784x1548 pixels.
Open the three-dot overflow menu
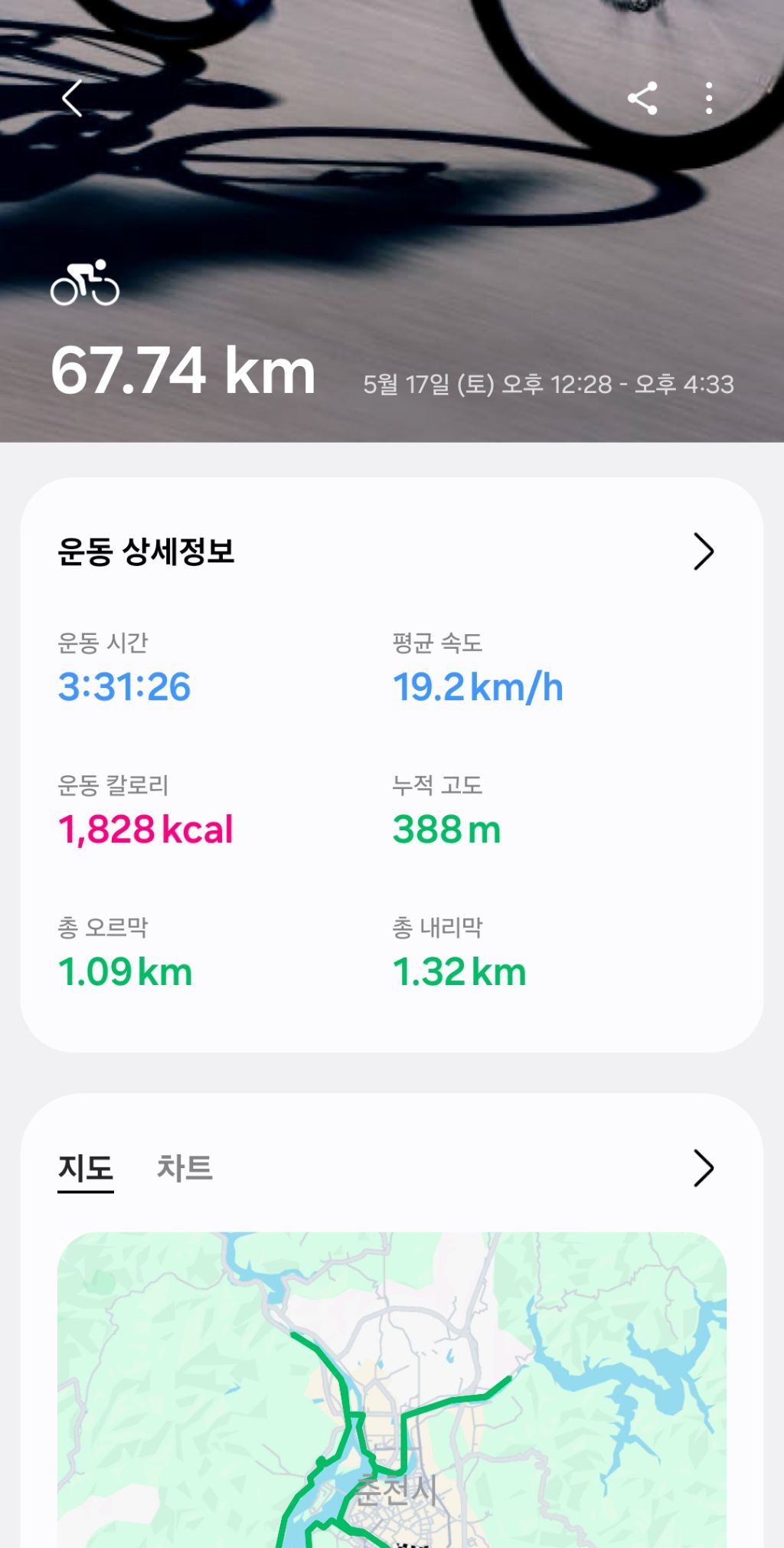(x=709, y=98)
